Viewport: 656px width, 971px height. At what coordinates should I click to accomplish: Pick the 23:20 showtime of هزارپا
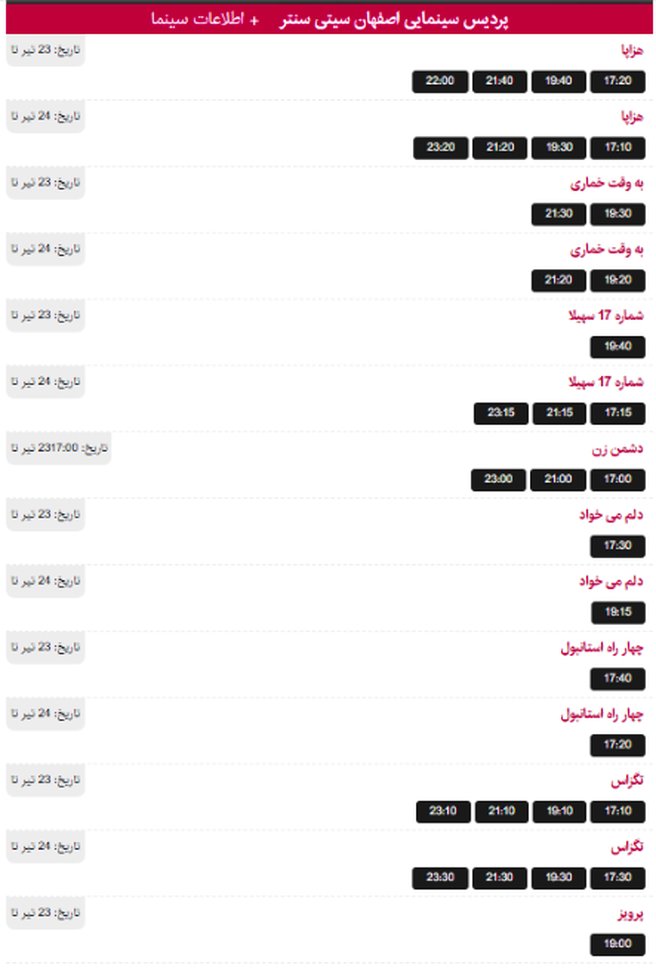(x=440, y=147)
